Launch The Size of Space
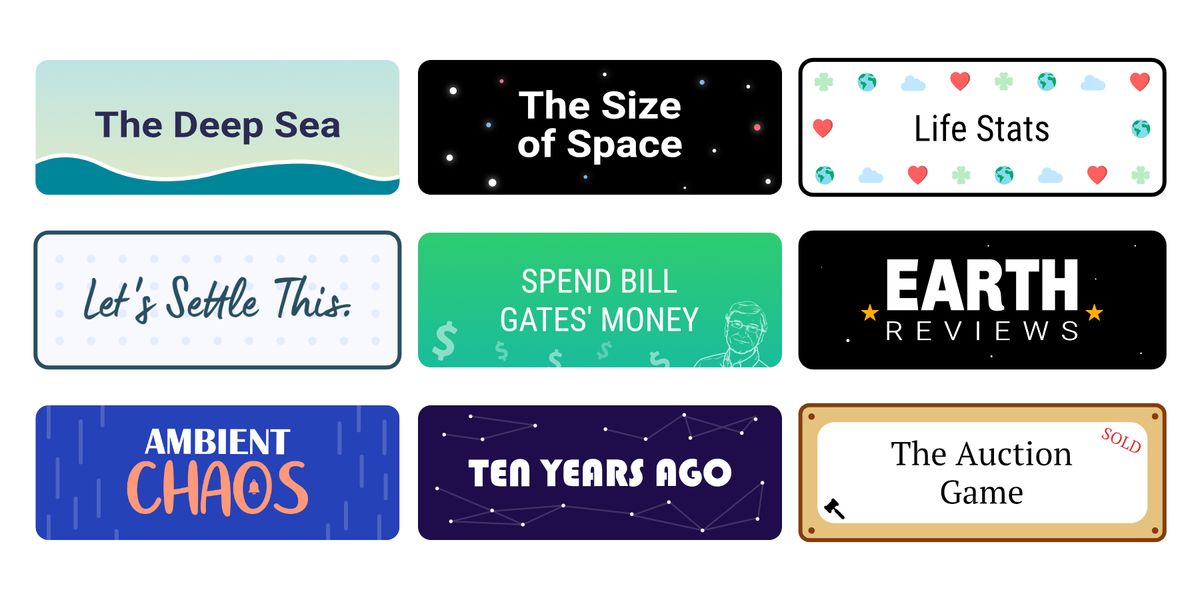Screen dimensions: 1200x600 (x=600, y=127)
